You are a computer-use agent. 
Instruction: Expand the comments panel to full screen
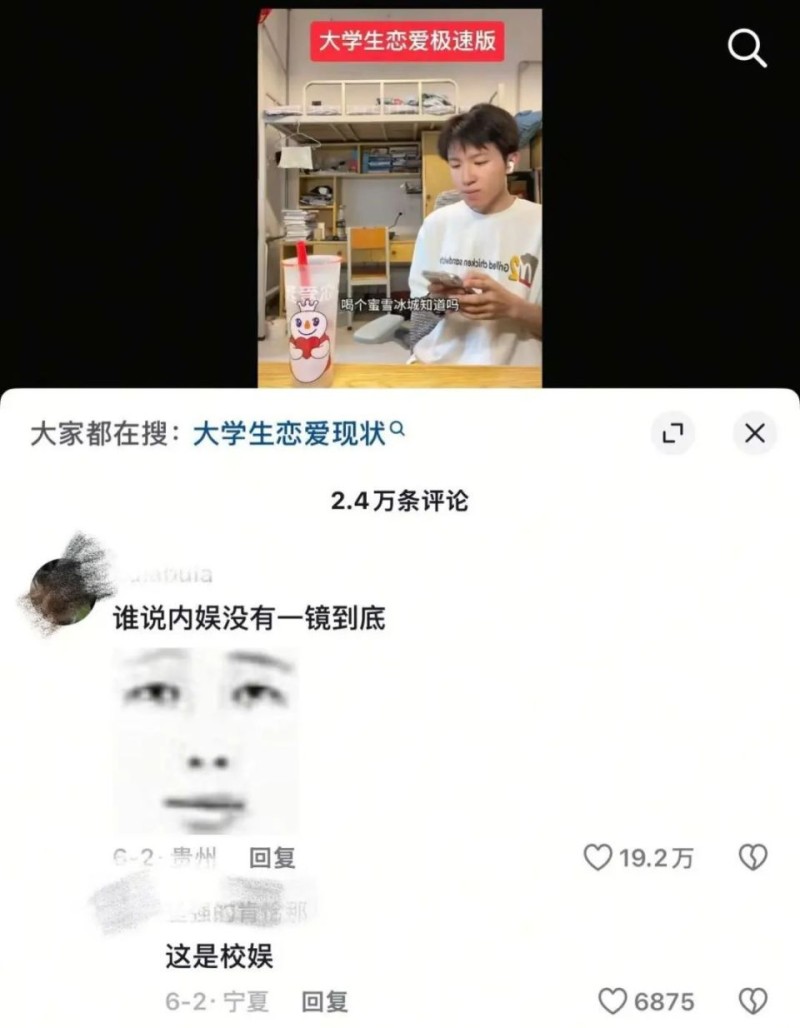[x=672, y=434]
